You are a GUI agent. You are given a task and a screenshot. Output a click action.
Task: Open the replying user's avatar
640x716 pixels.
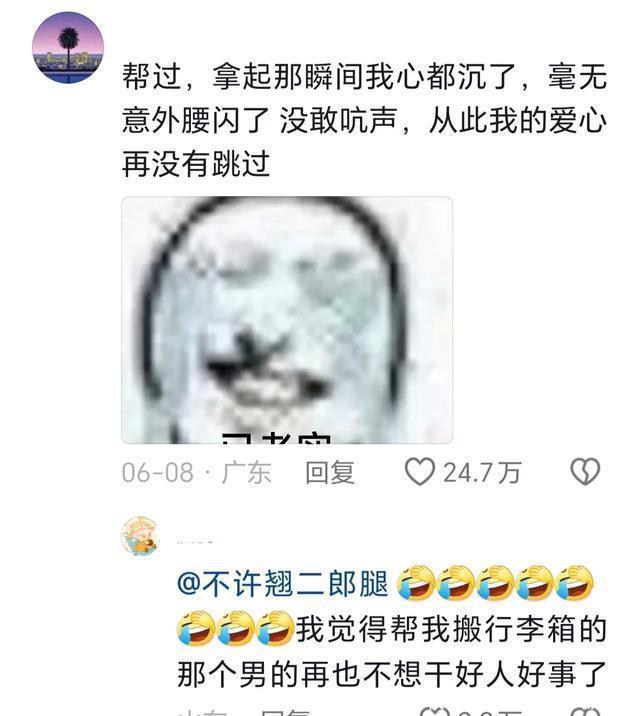(140, 537)
